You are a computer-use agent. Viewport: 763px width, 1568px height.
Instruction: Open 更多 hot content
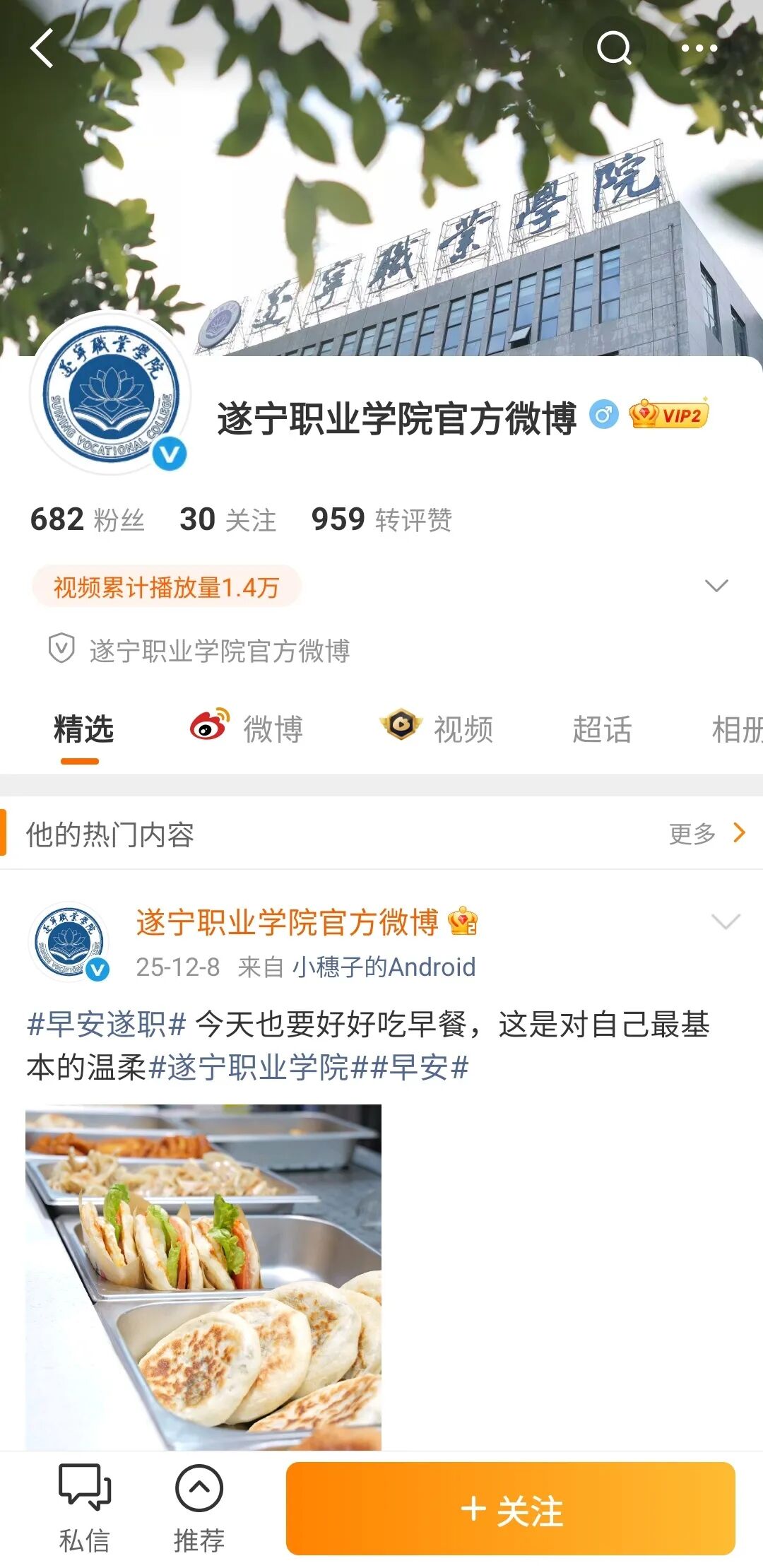(706, 834)
